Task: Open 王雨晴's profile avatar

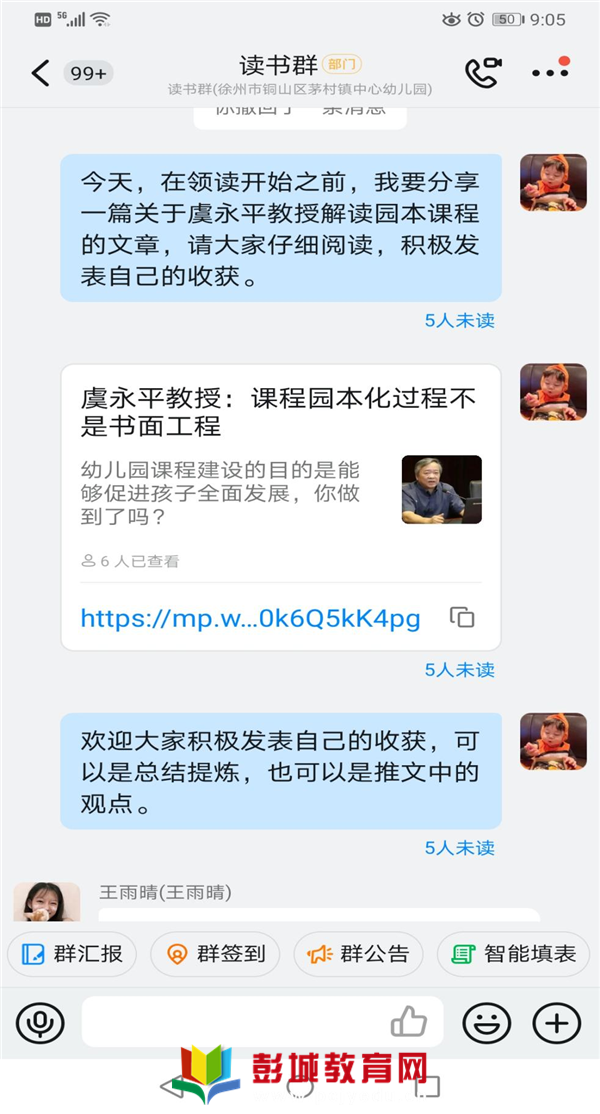Action: 46,902
